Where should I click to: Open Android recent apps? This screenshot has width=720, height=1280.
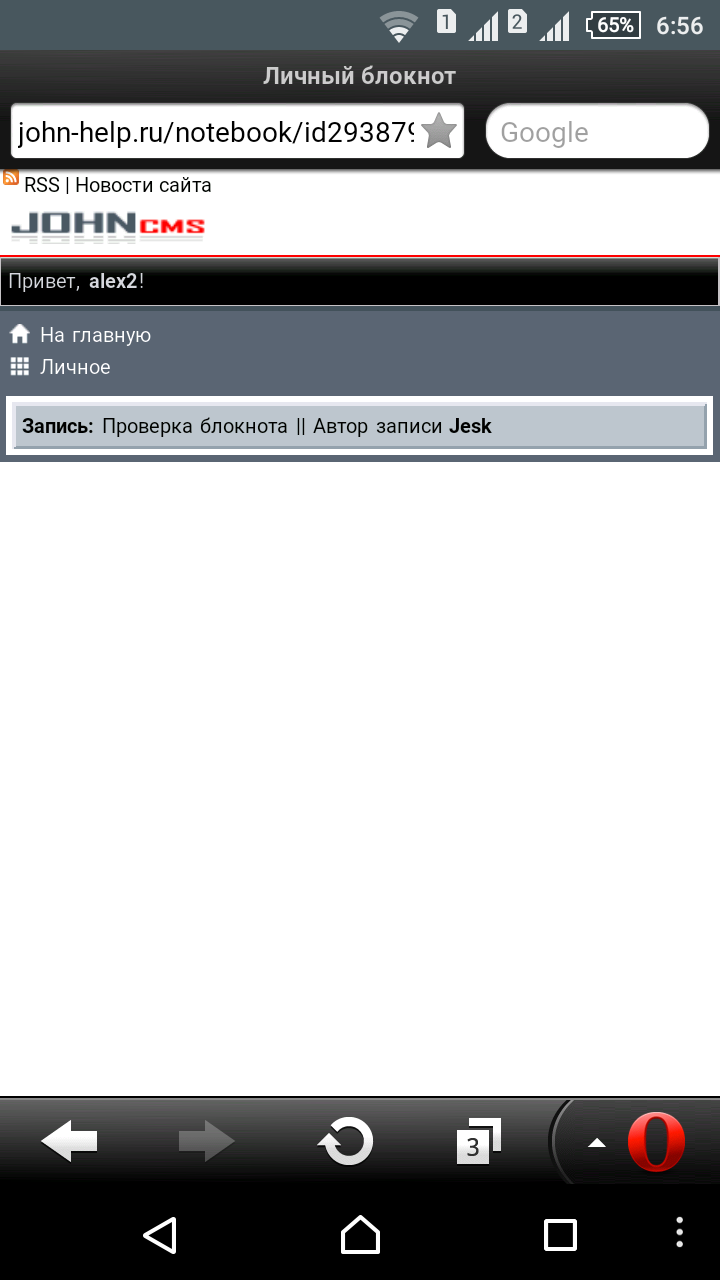tap(560, 1234)
